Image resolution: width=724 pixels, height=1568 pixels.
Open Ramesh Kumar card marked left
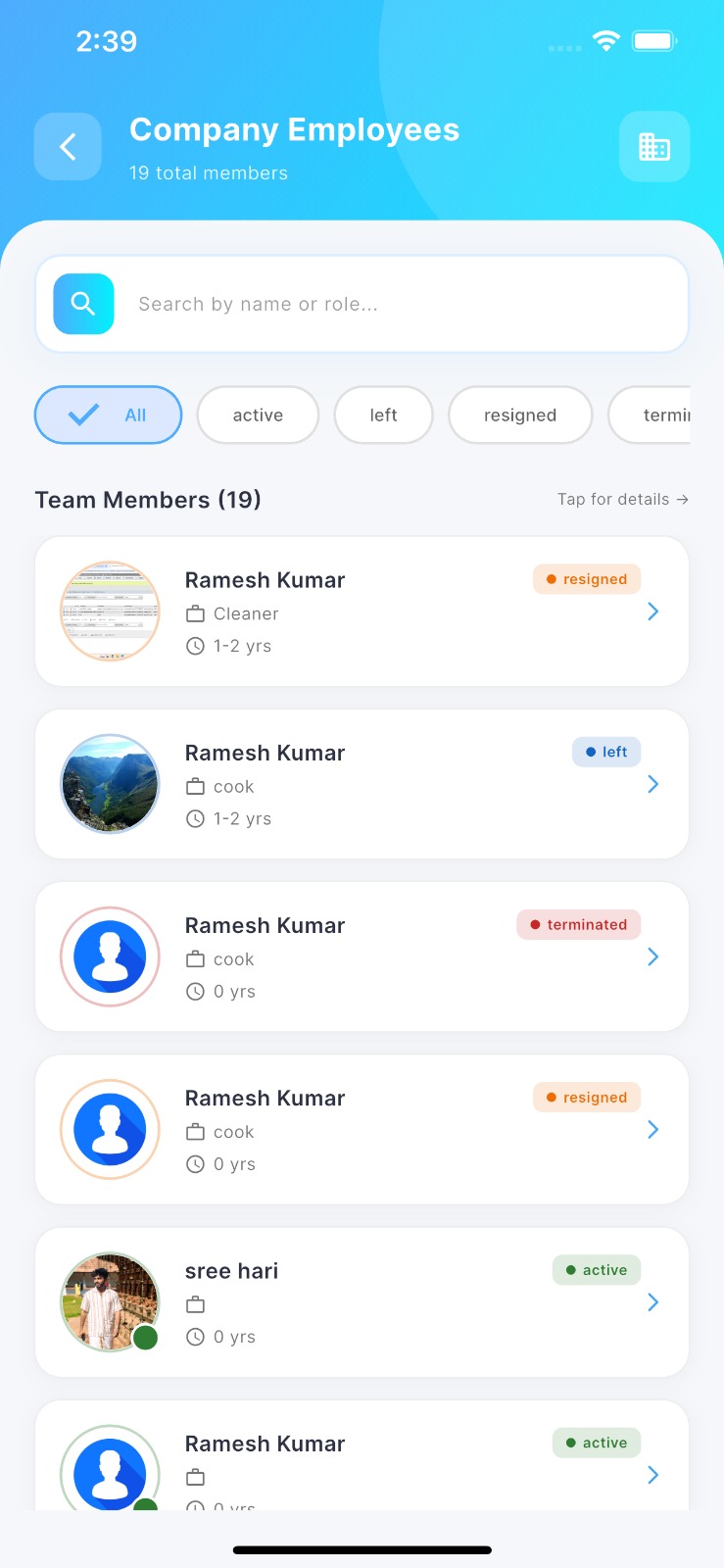(x=362, y=784)
